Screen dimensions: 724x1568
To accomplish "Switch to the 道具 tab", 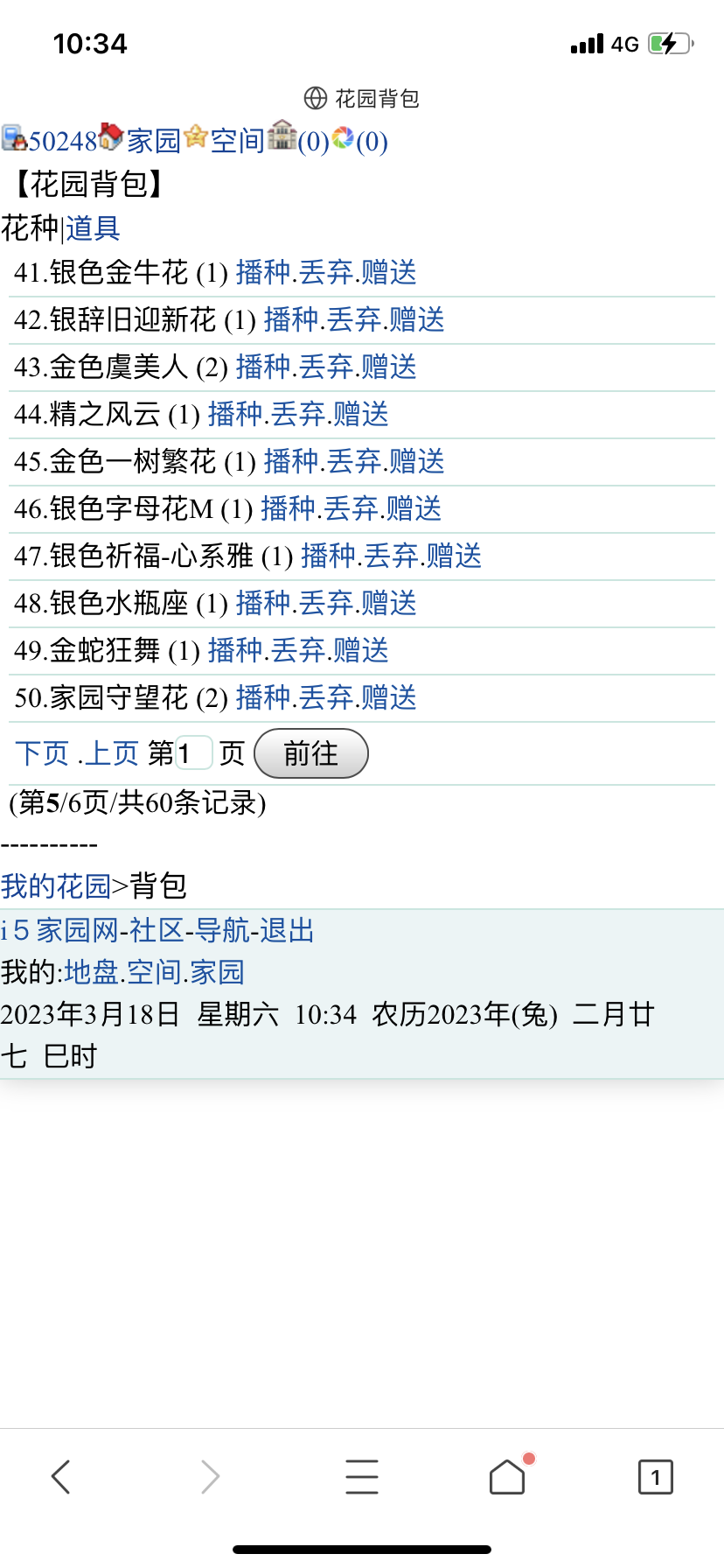I will coord(93,229).
